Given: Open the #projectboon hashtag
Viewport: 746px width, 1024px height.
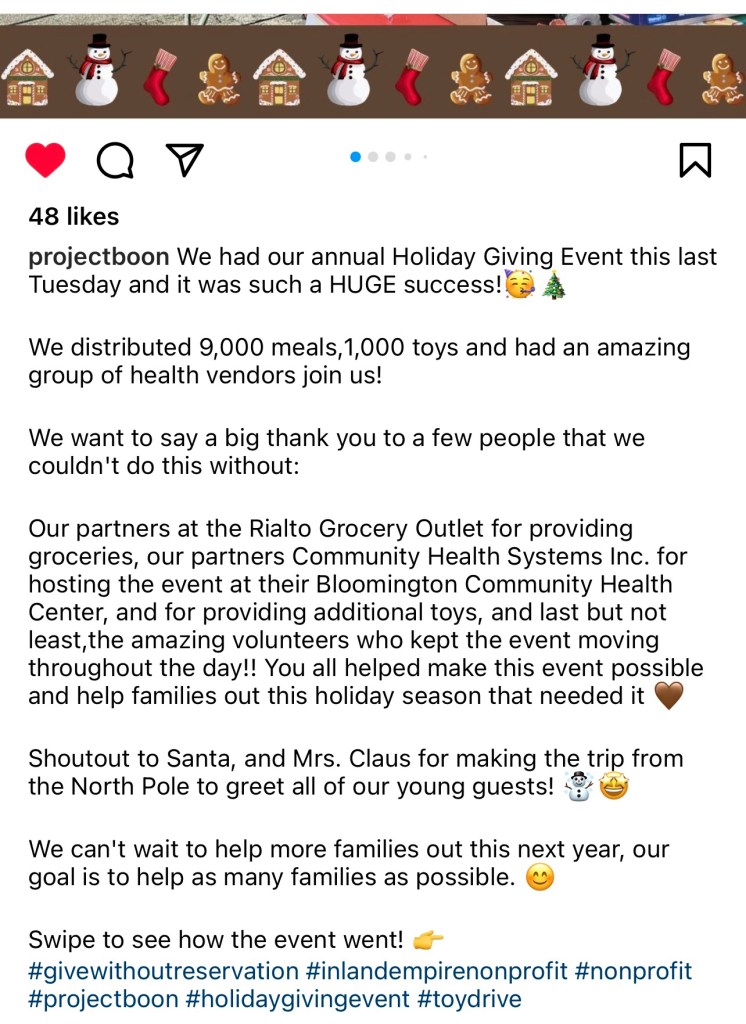Looking at the screenshot, I should 103,999.
